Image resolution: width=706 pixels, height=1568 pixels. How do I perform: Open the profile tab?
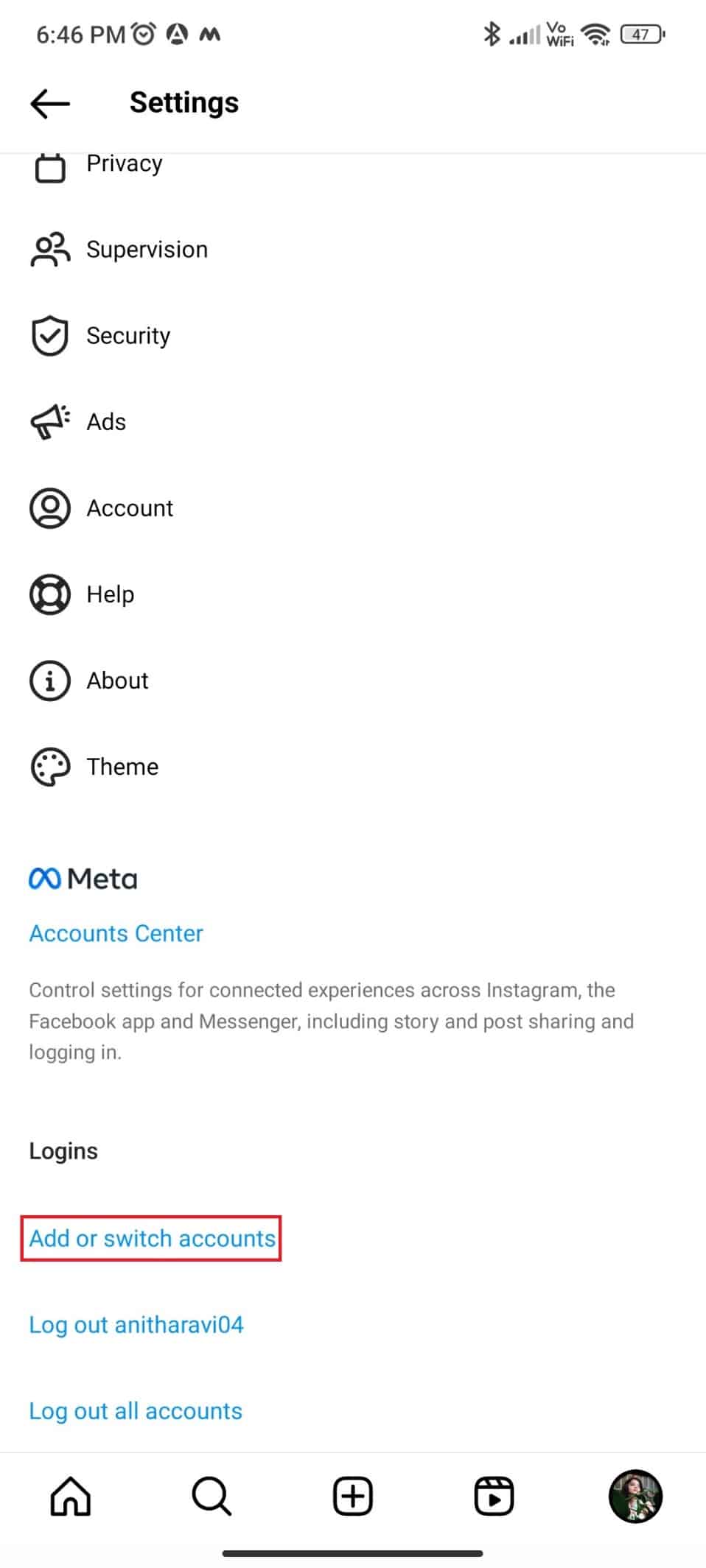point(635,1497)
